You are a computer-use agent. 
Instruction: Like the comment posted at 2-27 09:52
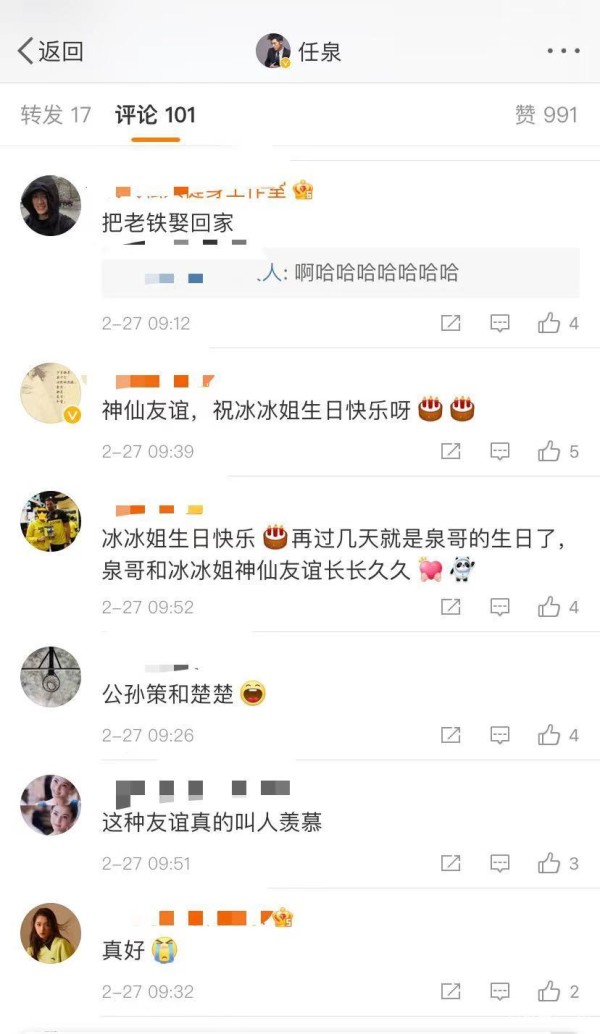558,607
